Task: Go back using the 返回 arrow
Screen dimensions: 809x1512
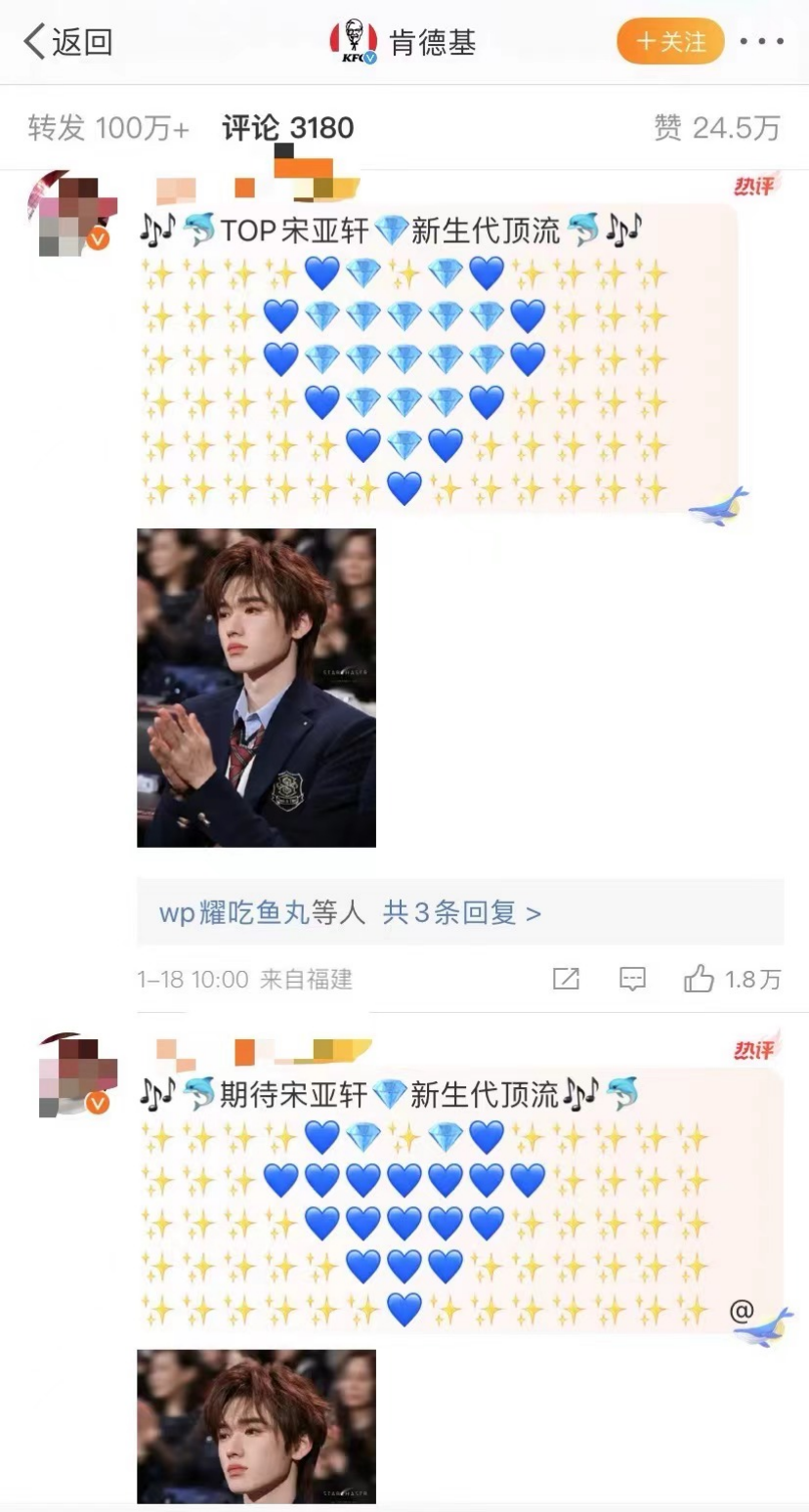Action: pyautogui.click(x=68, y=42)
